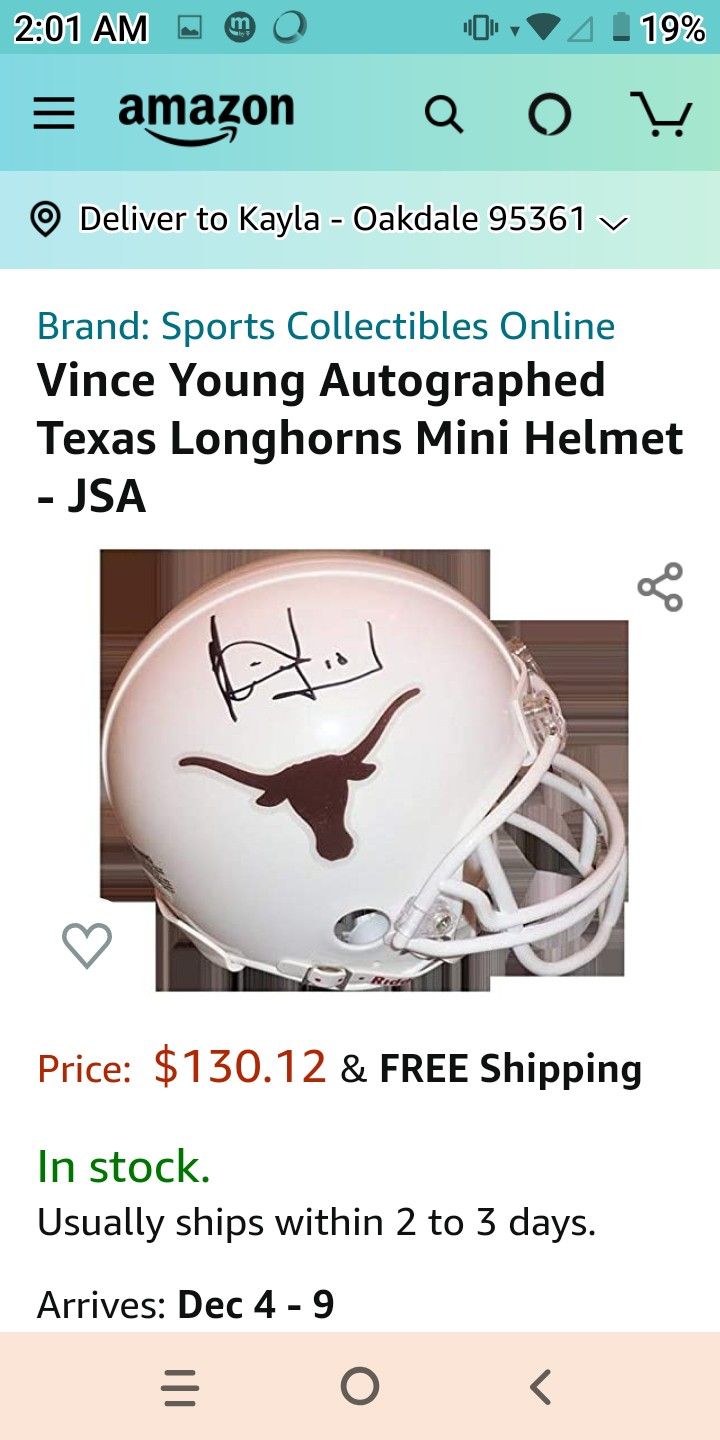The height and width of the screenshot is (1440, 720).
Task: Open the hamburger navigation menu
Action: [x=54, y=115]
